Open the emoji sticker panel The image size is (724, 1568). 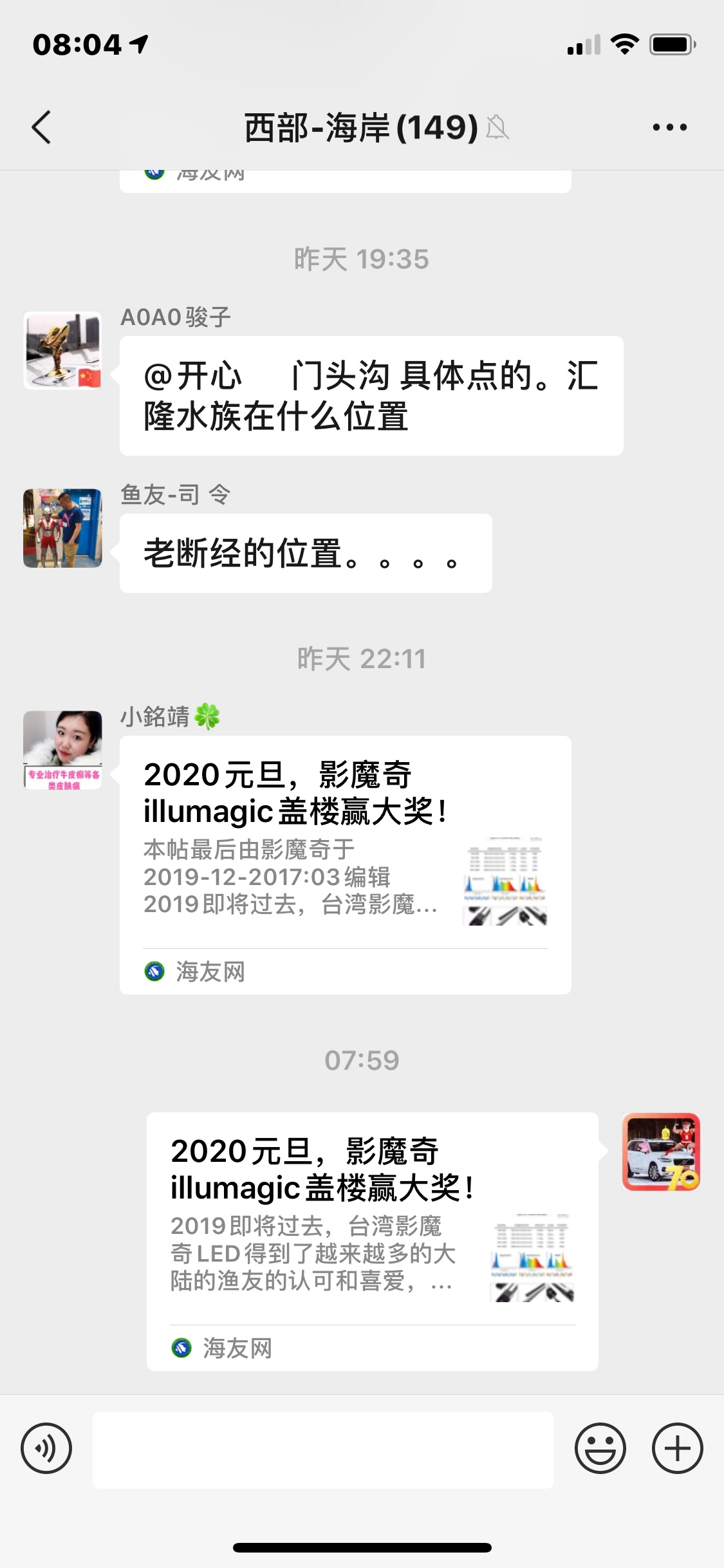click(600, 1448)
